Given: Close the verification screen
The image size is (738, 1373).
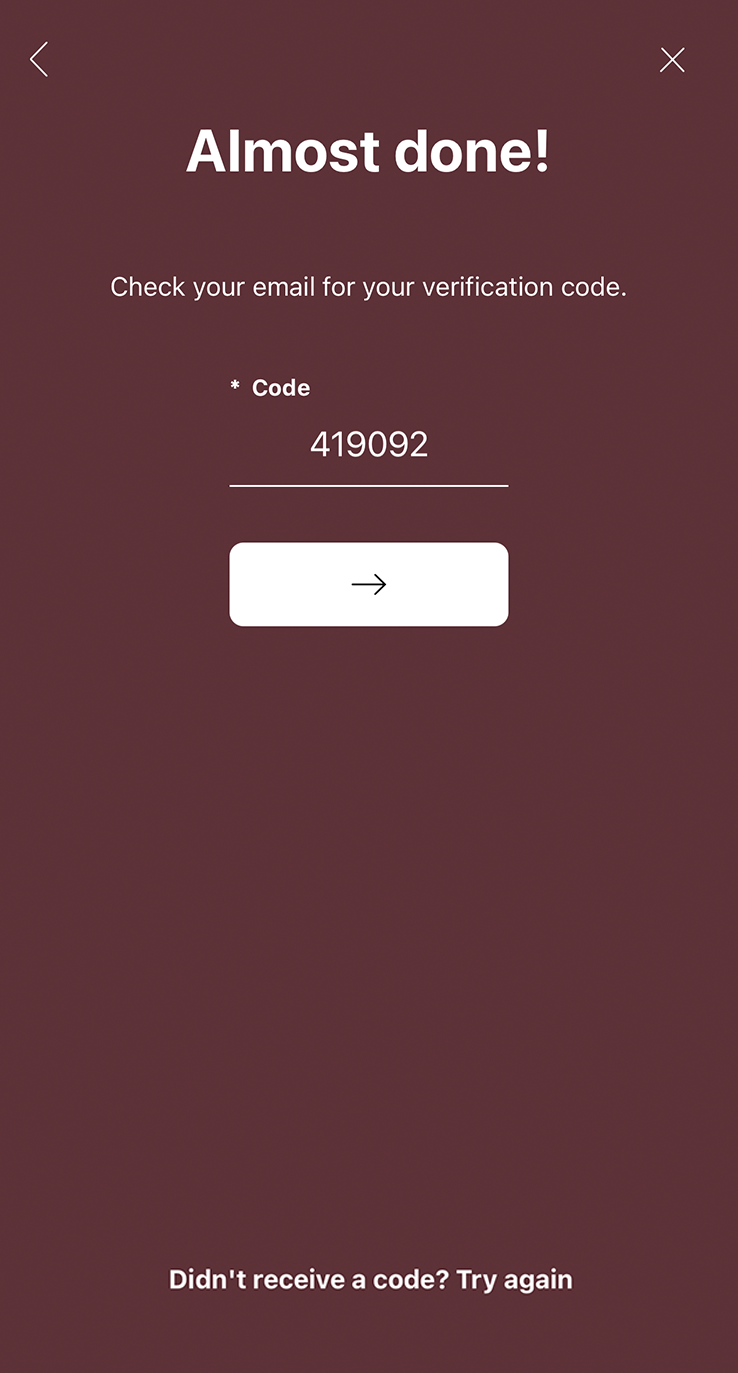Looking at the screenshot, I should tap(672, 60).
